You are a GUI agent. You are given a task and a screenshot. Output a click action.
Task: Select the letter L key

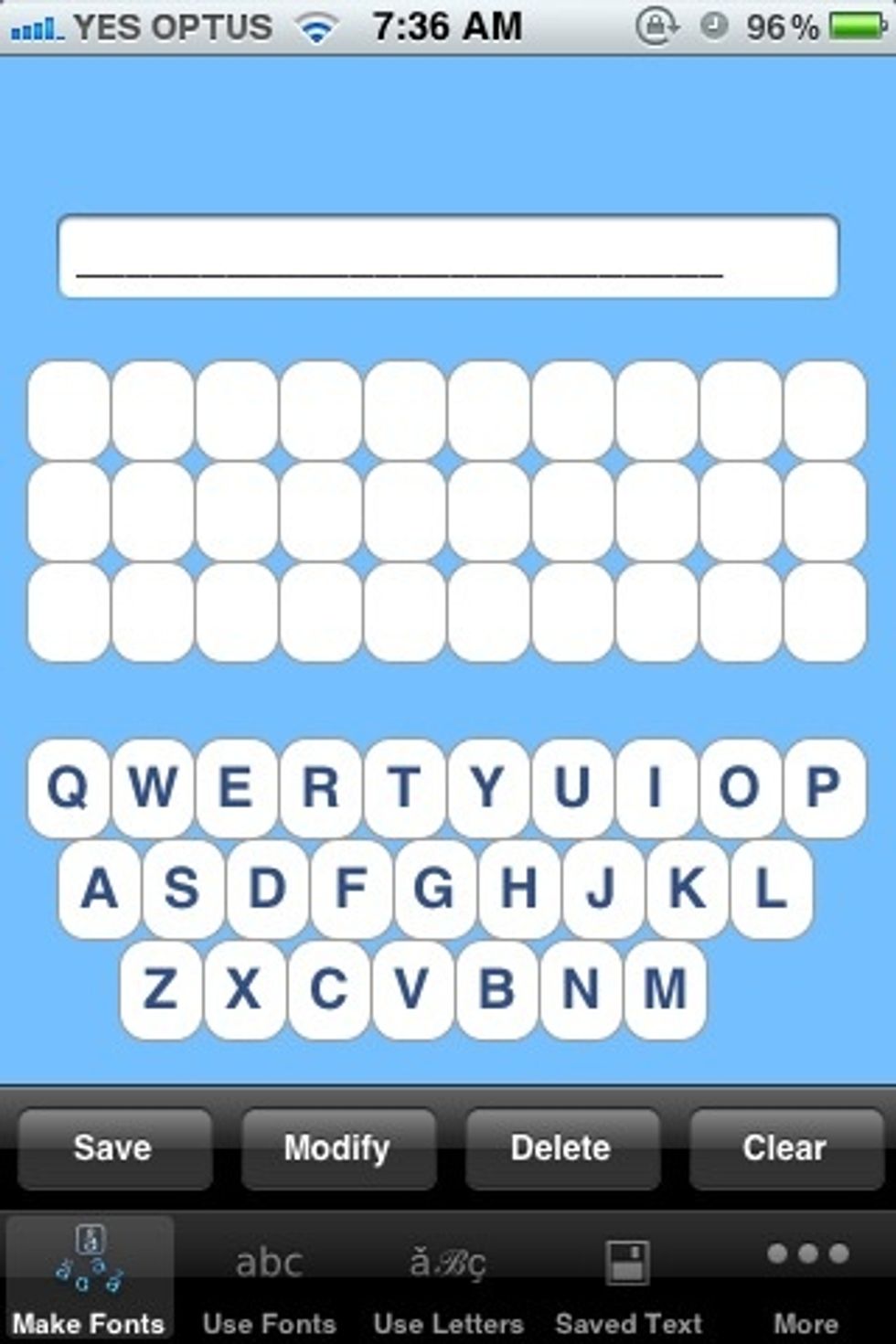click(771, 888)
